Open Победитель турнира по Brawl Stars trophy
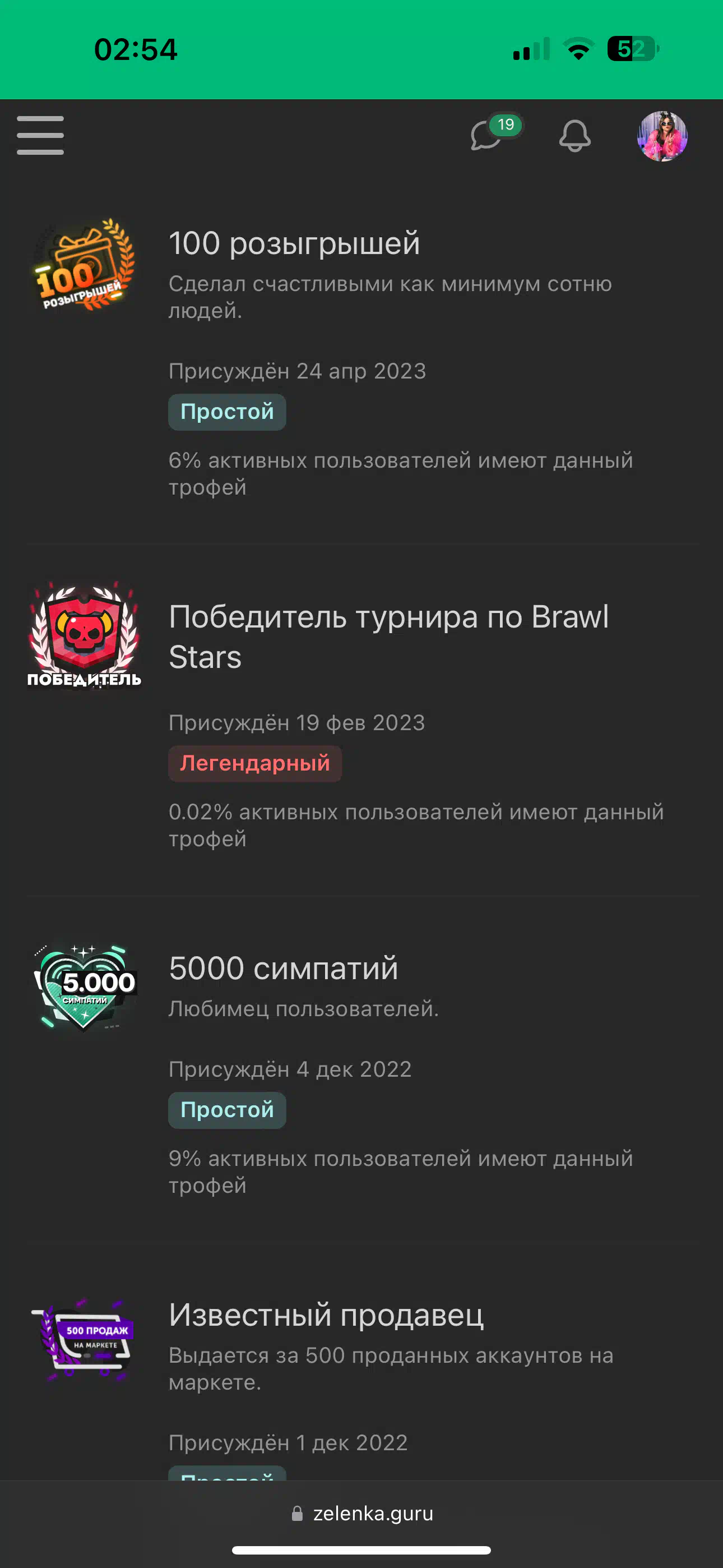This screenshot has height=1568, width=723. (388, 637)
